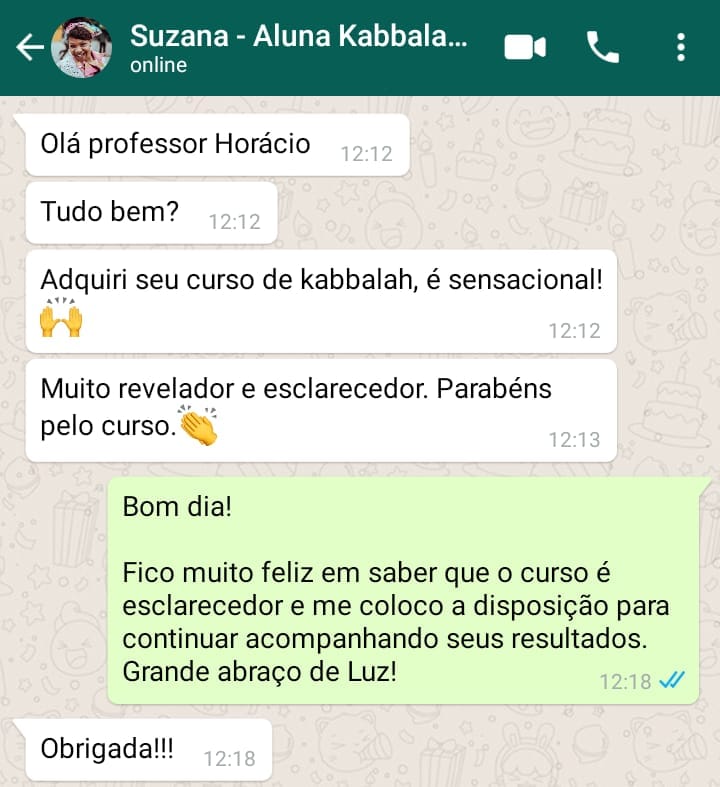Start a video call with Suzana

(525, 47)
